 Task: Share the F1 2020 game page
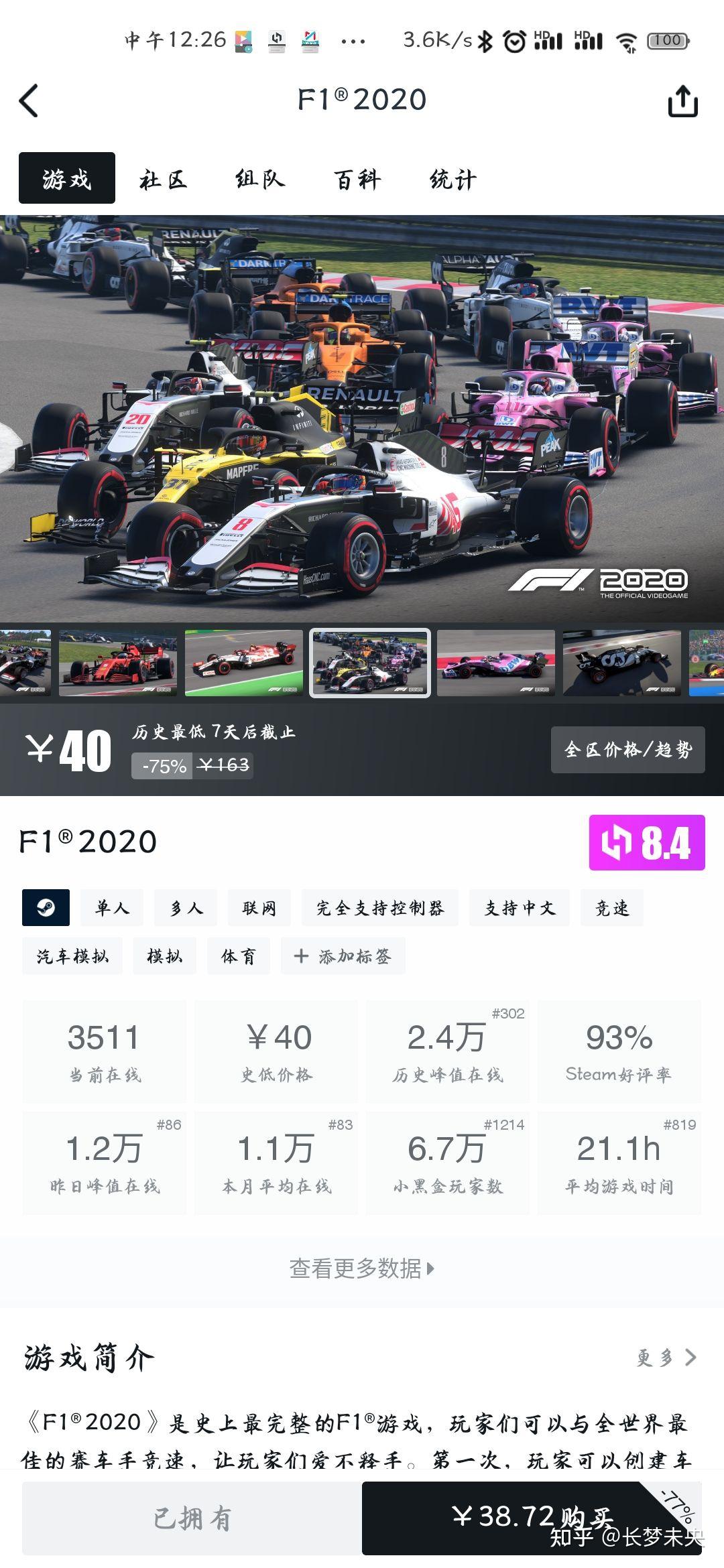[x=682, y=101]
